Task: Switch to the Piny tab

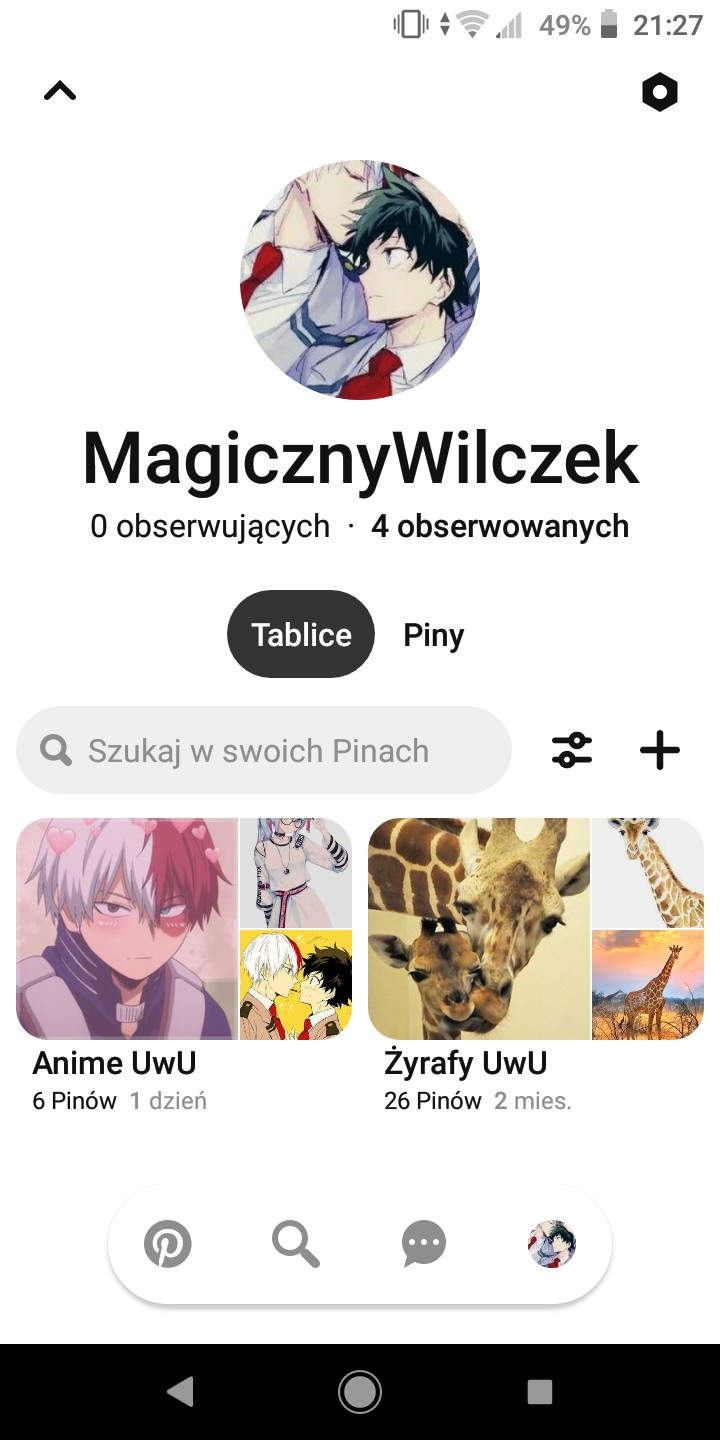Action: coord(433,635)
